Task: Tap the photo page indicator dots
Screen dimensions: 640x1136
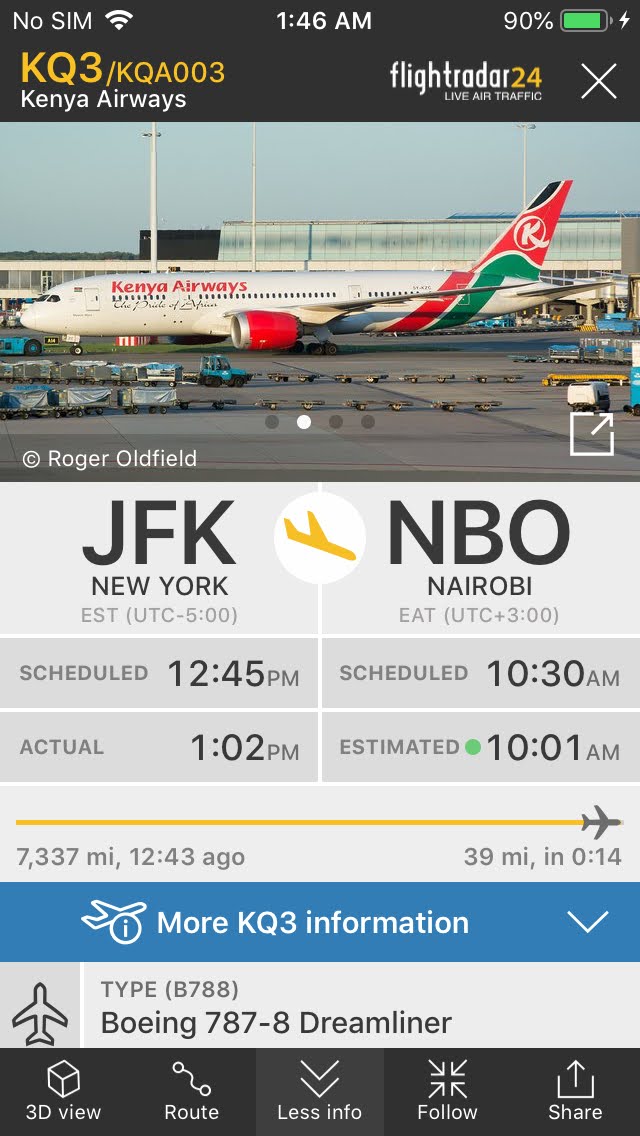Action: 320,422
